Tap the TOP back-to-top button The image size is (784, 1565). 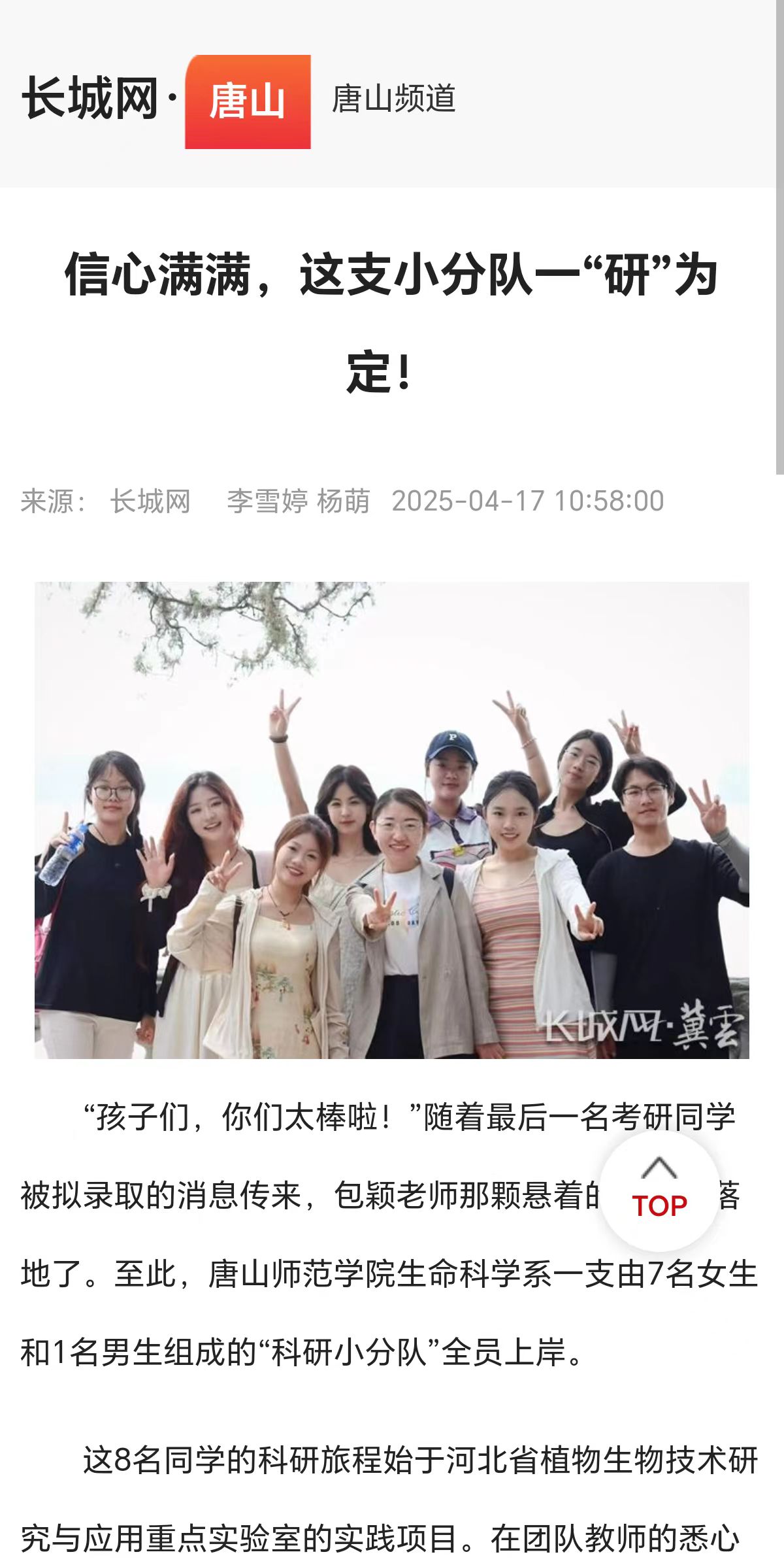click(659, 1191)
